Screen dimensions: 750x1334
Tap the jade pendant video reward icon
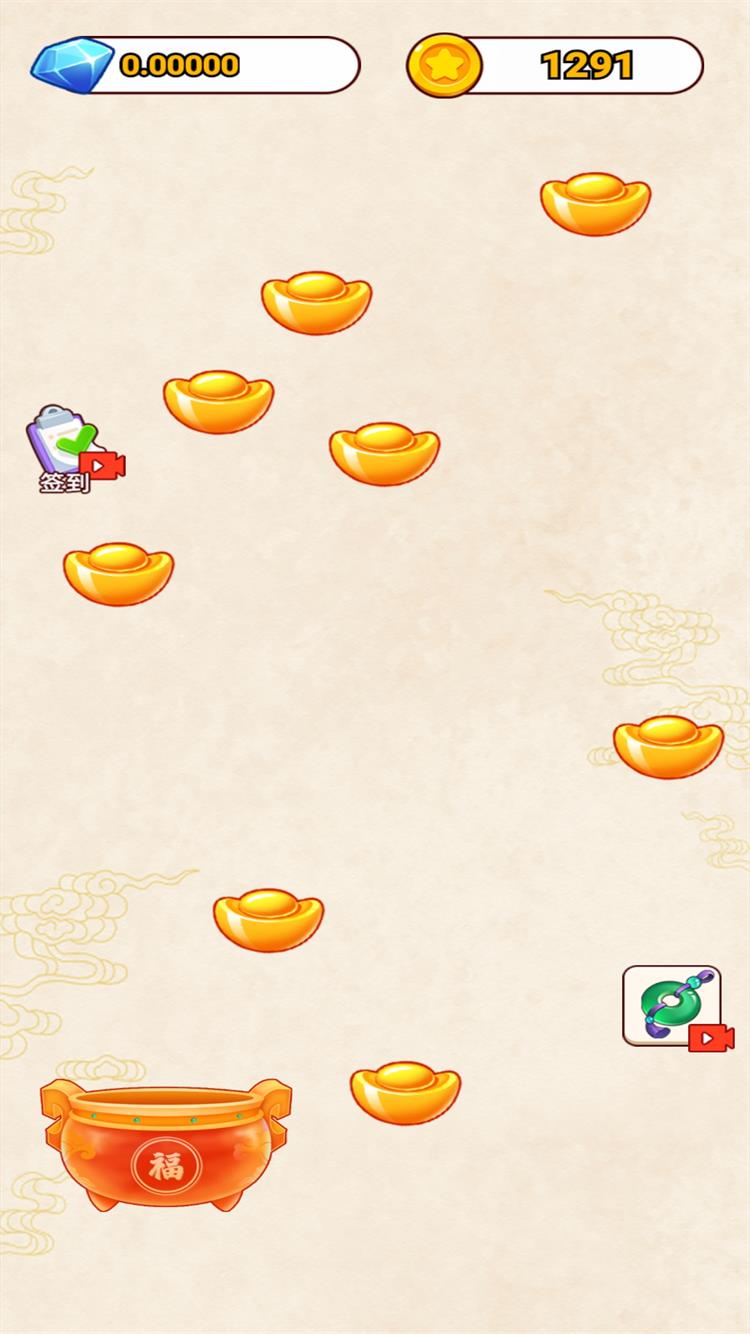(x=672, y=1006)
